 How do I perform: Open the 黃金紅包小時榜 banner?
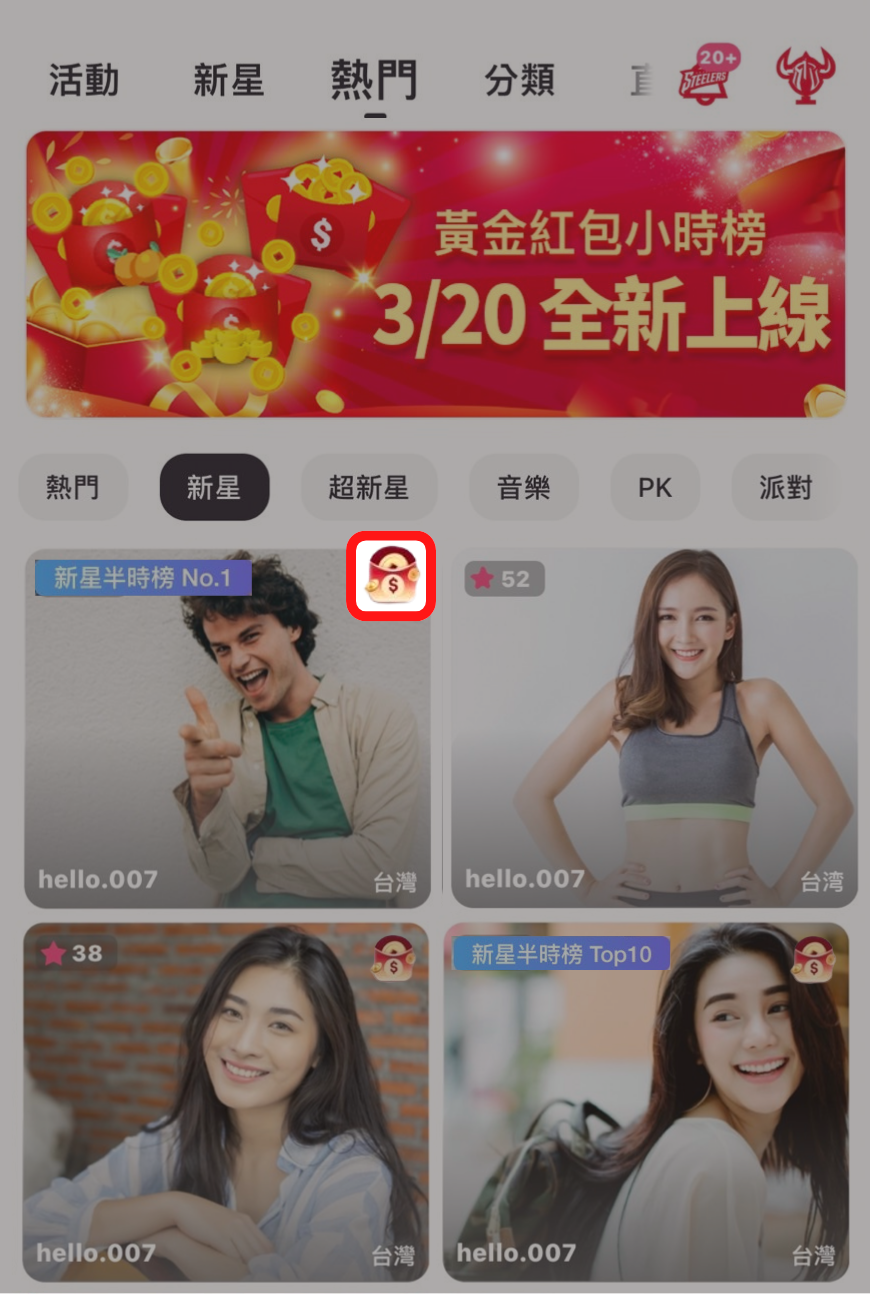coord(435,274)
